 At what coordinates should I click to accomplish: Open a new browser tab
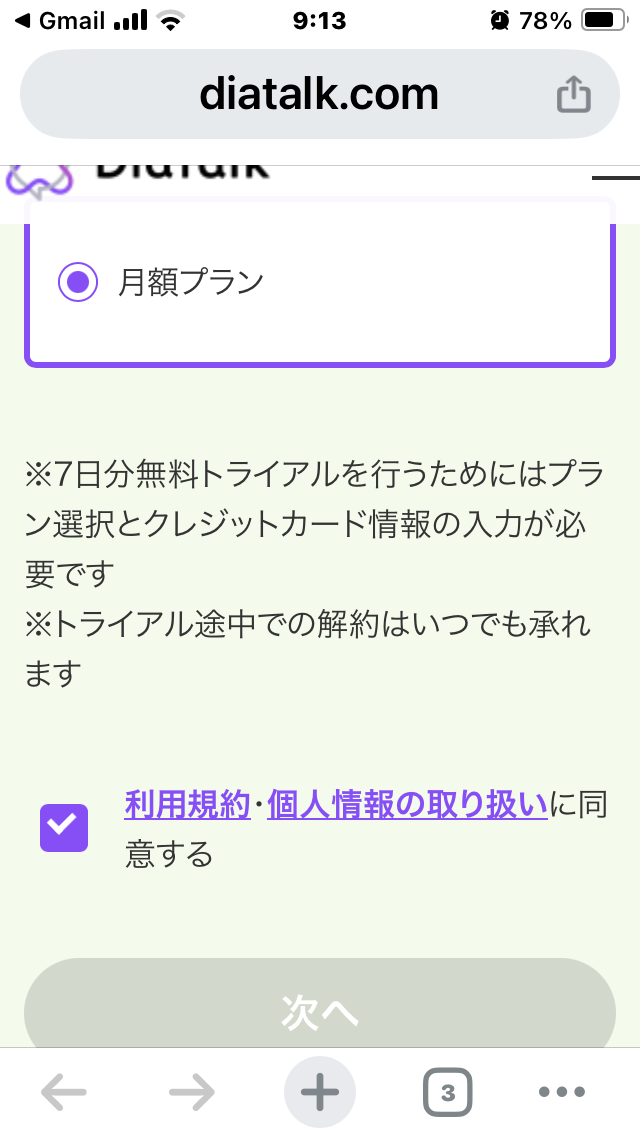[x=320, y=1091]
